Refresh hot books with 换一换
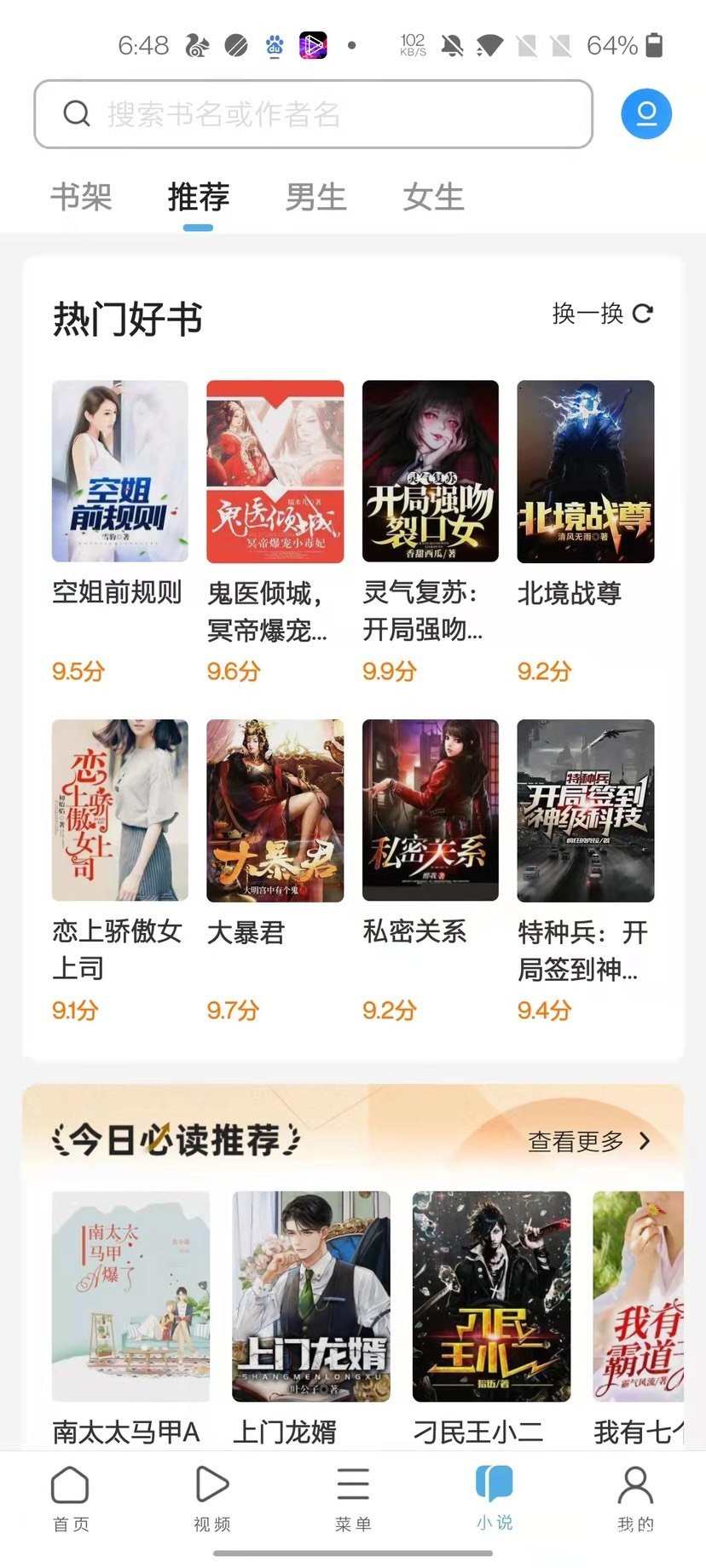Screen dimensions: 706x1568 click(602, 314)
